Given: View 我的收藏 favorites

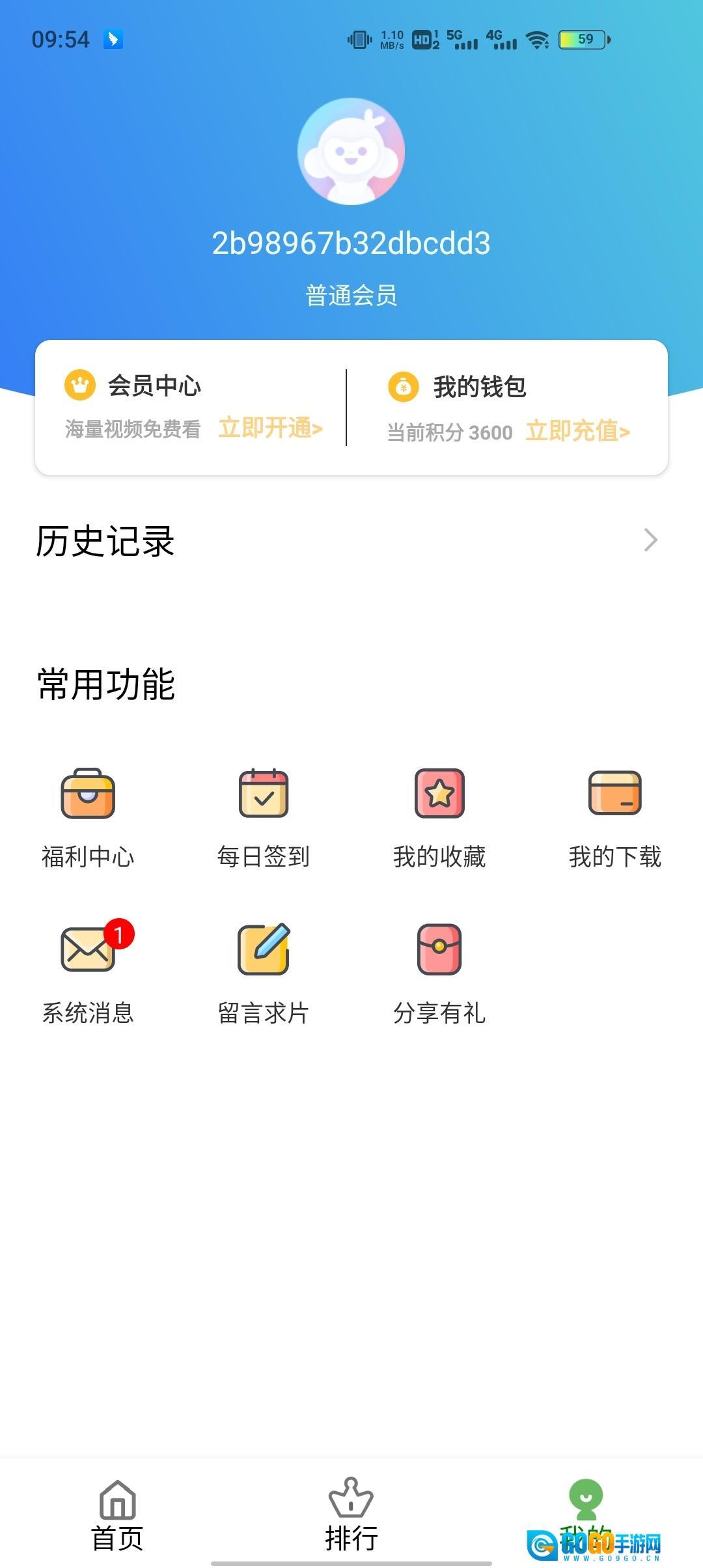Looking at the screenshot, I should coord(439,817).
